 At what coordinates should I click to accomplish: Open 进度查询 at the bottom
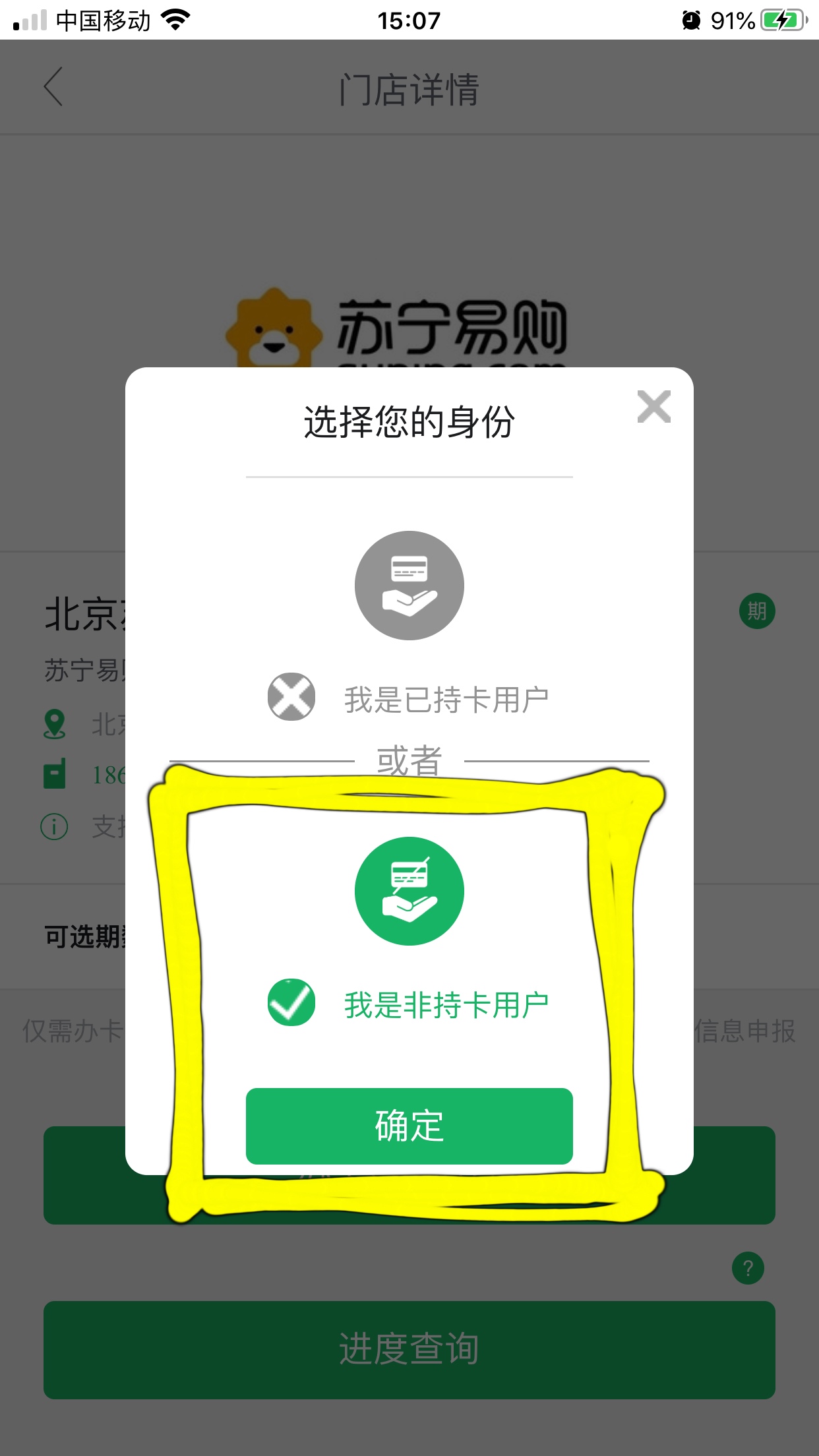409,1350
